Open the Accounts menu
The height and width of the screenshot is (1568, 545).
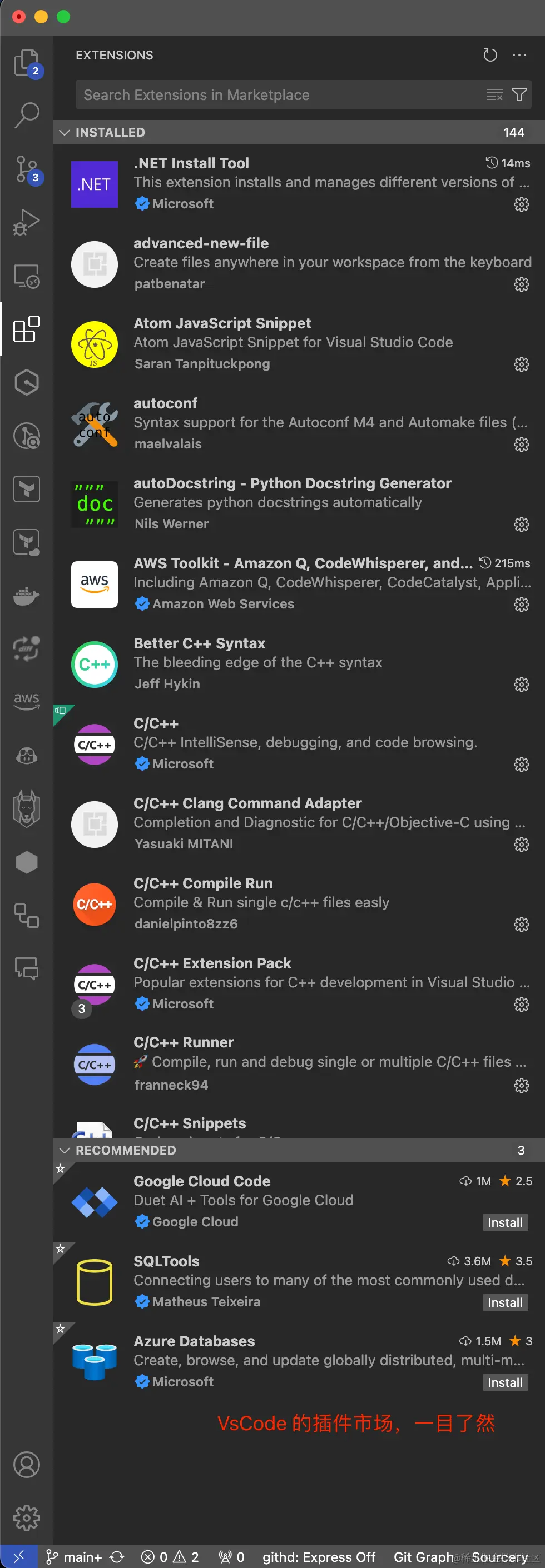(27, 1464)
